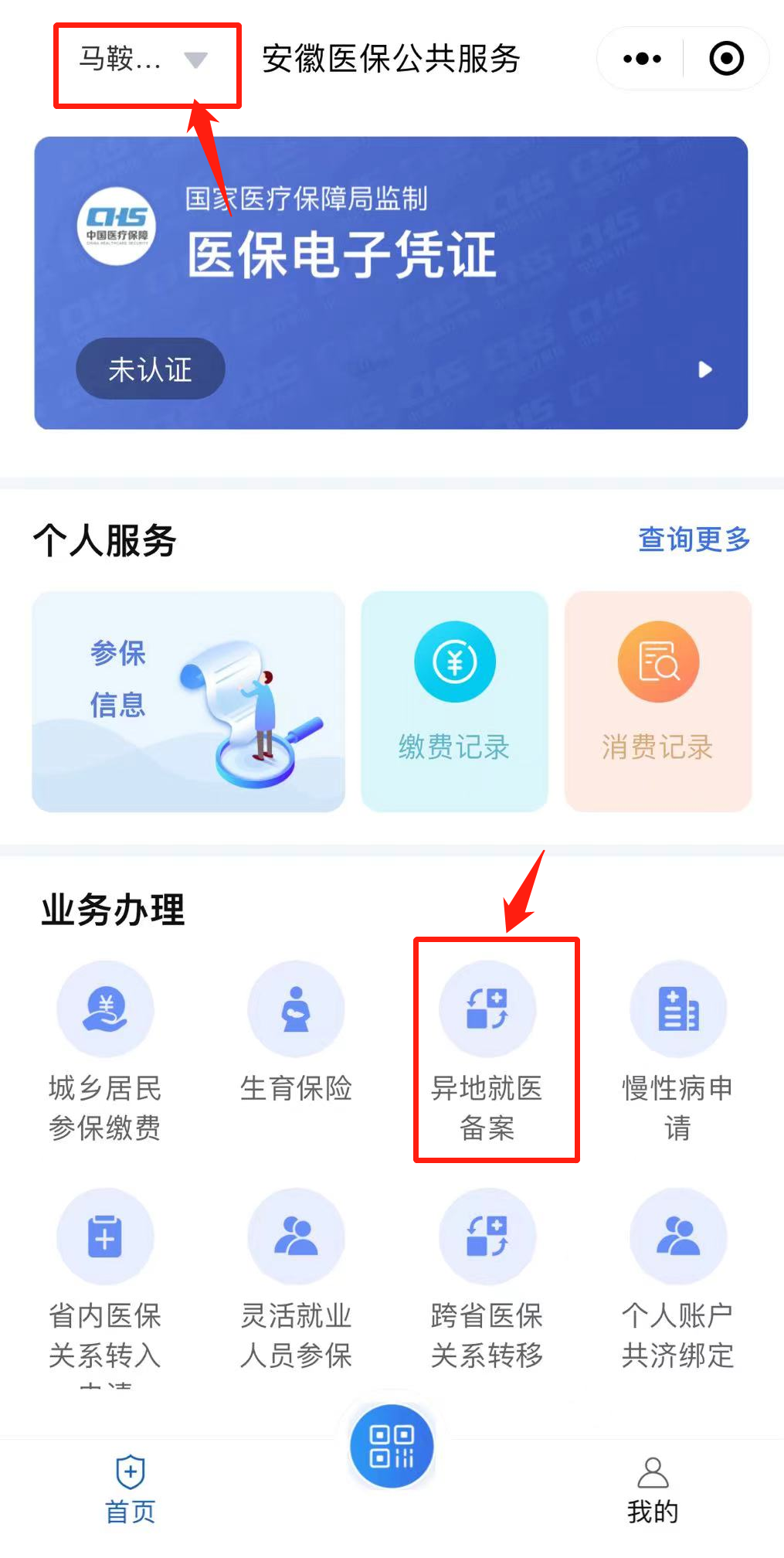Expand the 医保电子凭证 banner play arrow
This screenshot has width=784, height=1558.
tap(704, 369)
